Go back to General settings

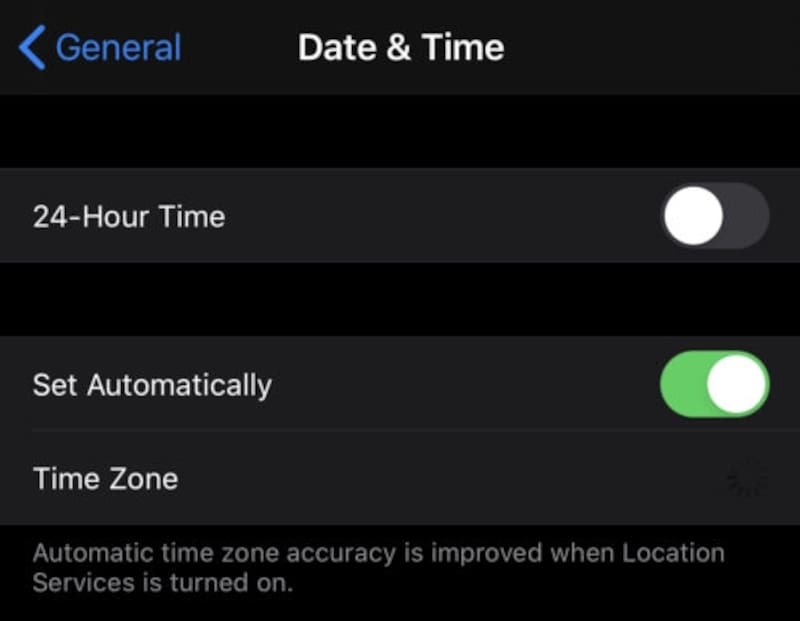(x=100, y=48)
